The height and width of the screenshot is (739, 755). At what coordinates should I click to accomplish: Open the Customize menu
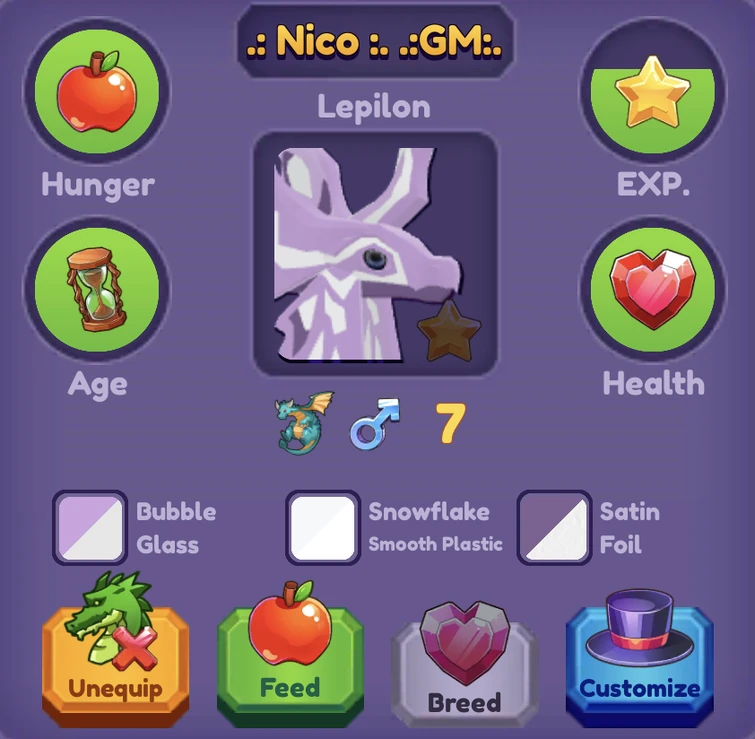[x=640, y=660]
